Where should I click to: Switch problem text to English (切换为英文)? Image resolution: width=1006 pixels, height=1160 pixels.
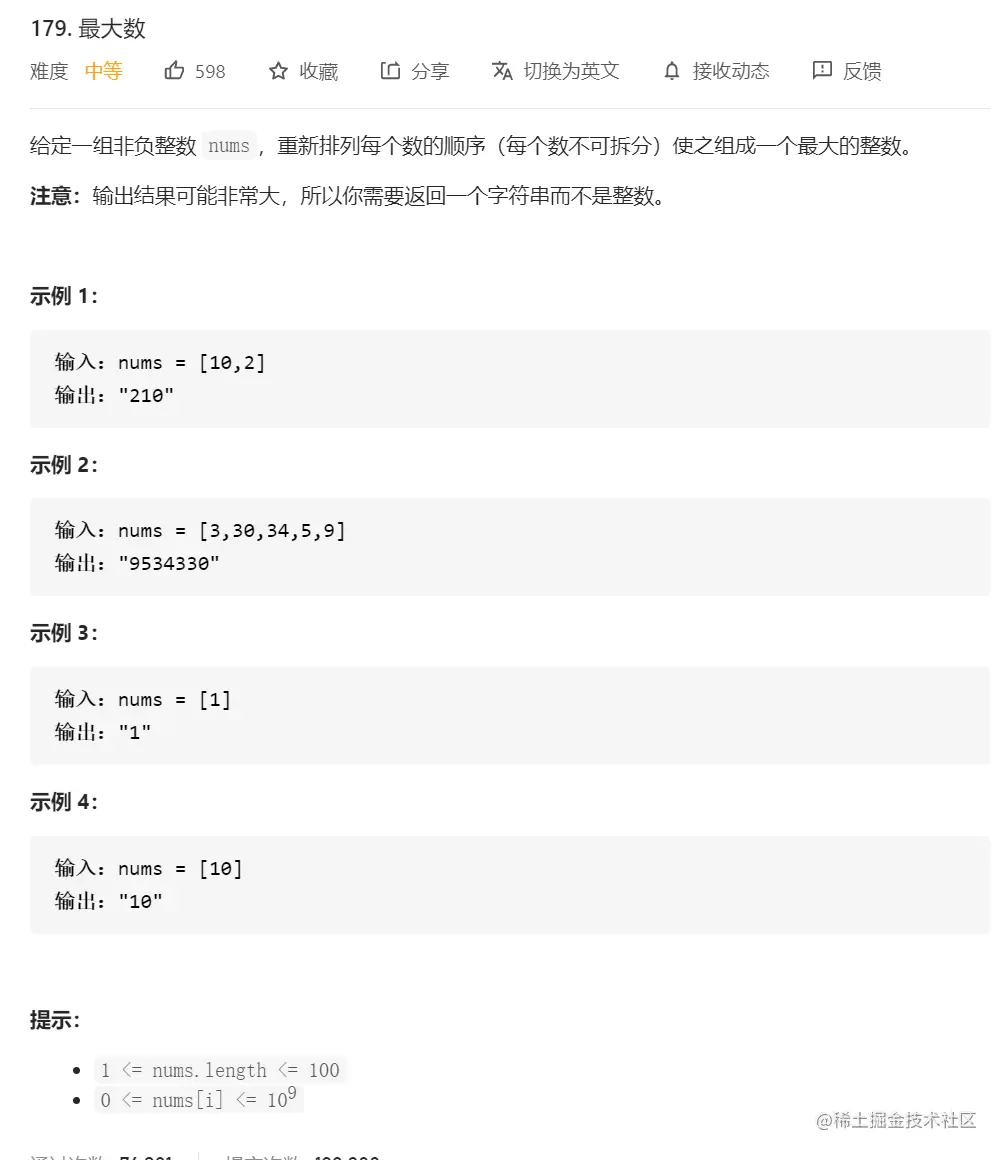coord(556,71)
